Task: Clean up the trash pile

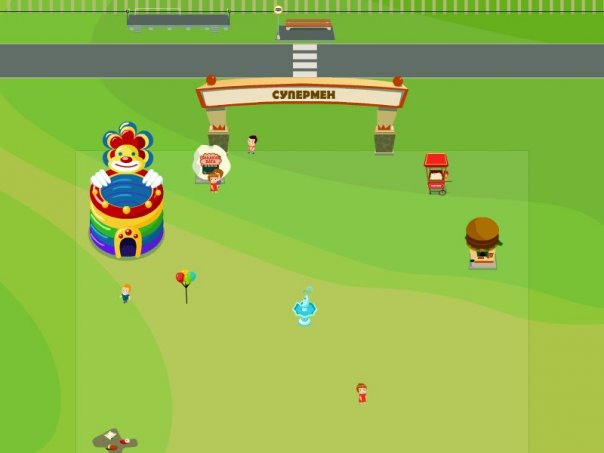Action: (x=113, y=439)
